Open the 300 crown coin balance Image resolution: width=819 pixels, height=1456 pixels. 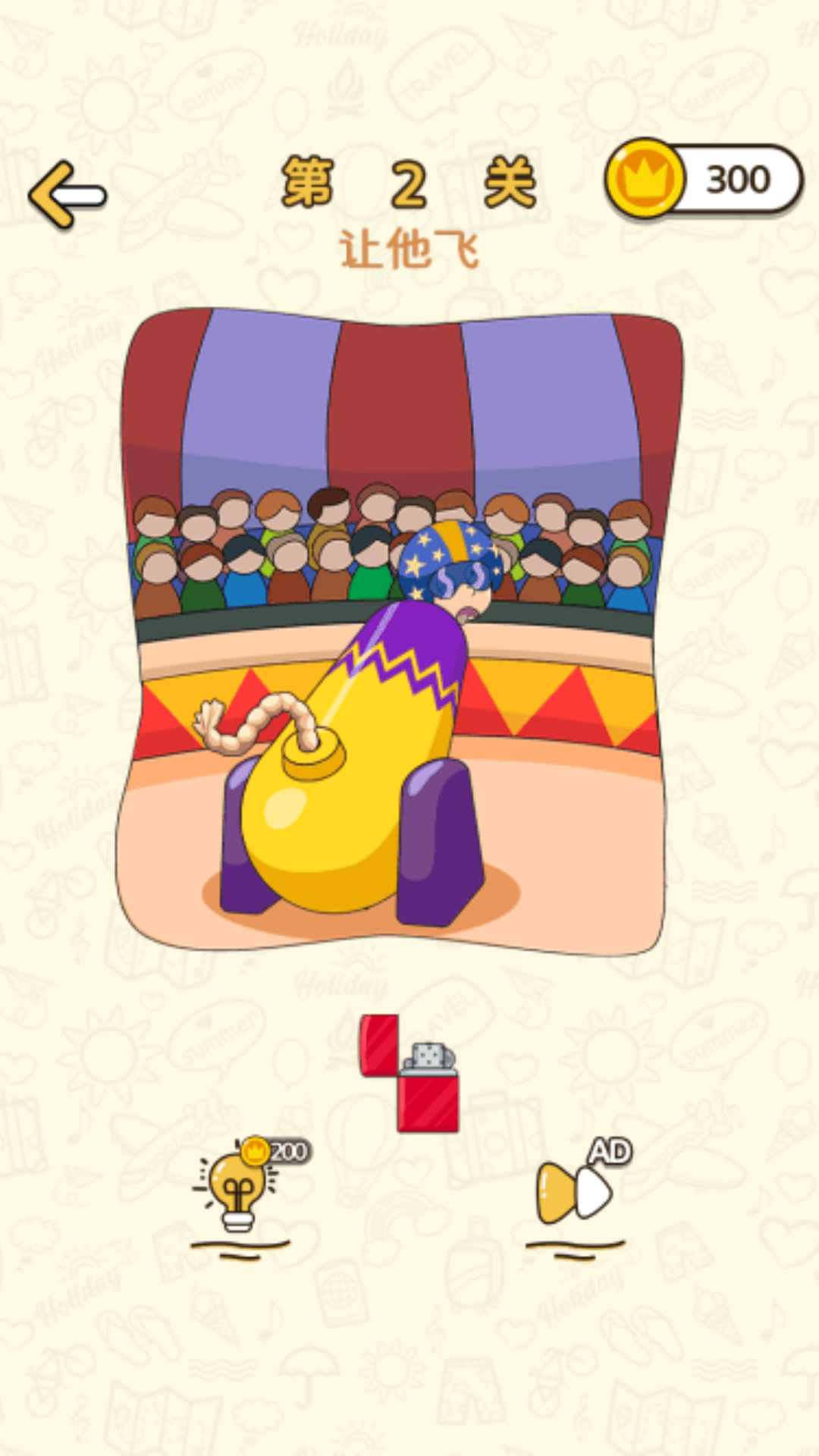[704, 179]
